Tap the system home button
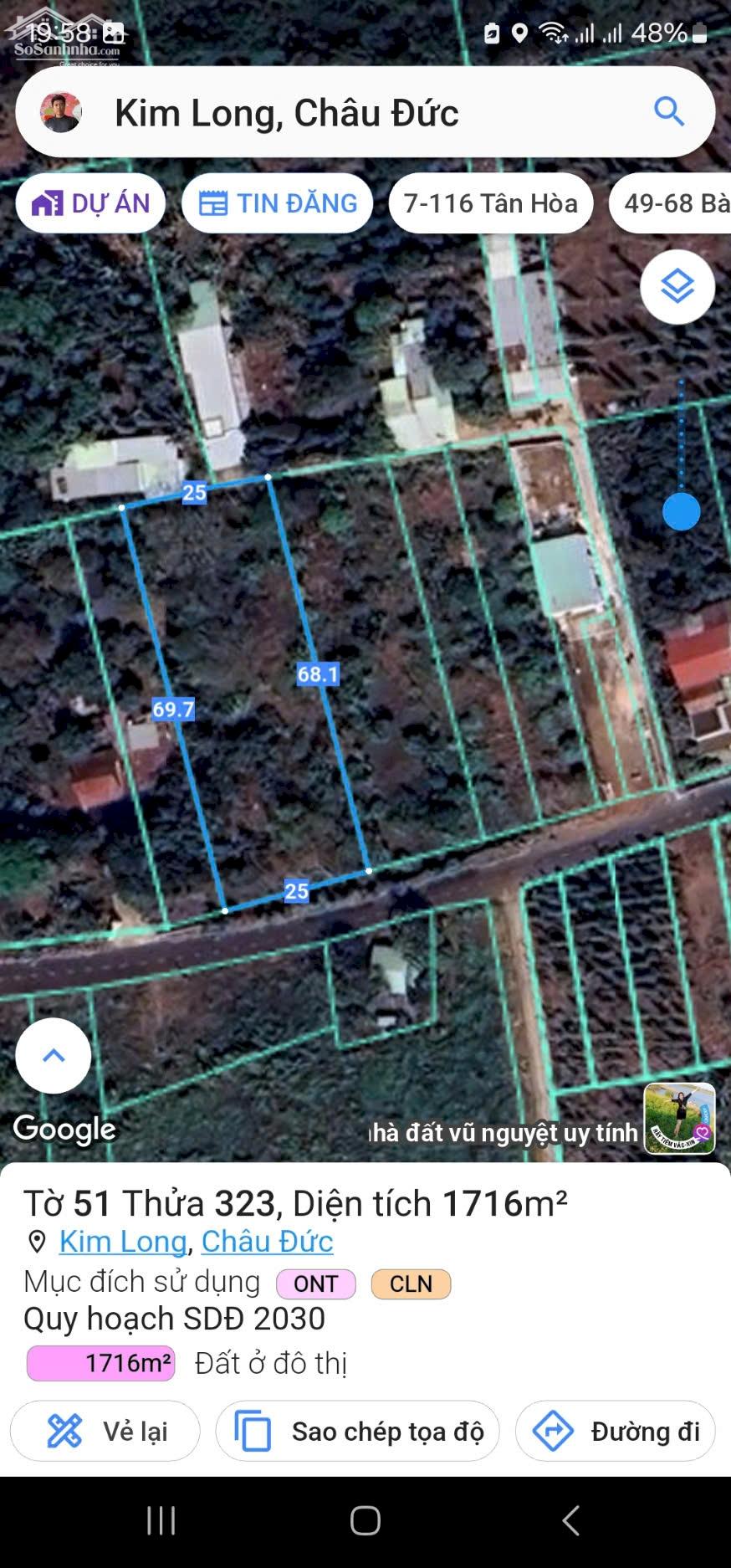The image size is (731, 1568). tap(365, 1520)
